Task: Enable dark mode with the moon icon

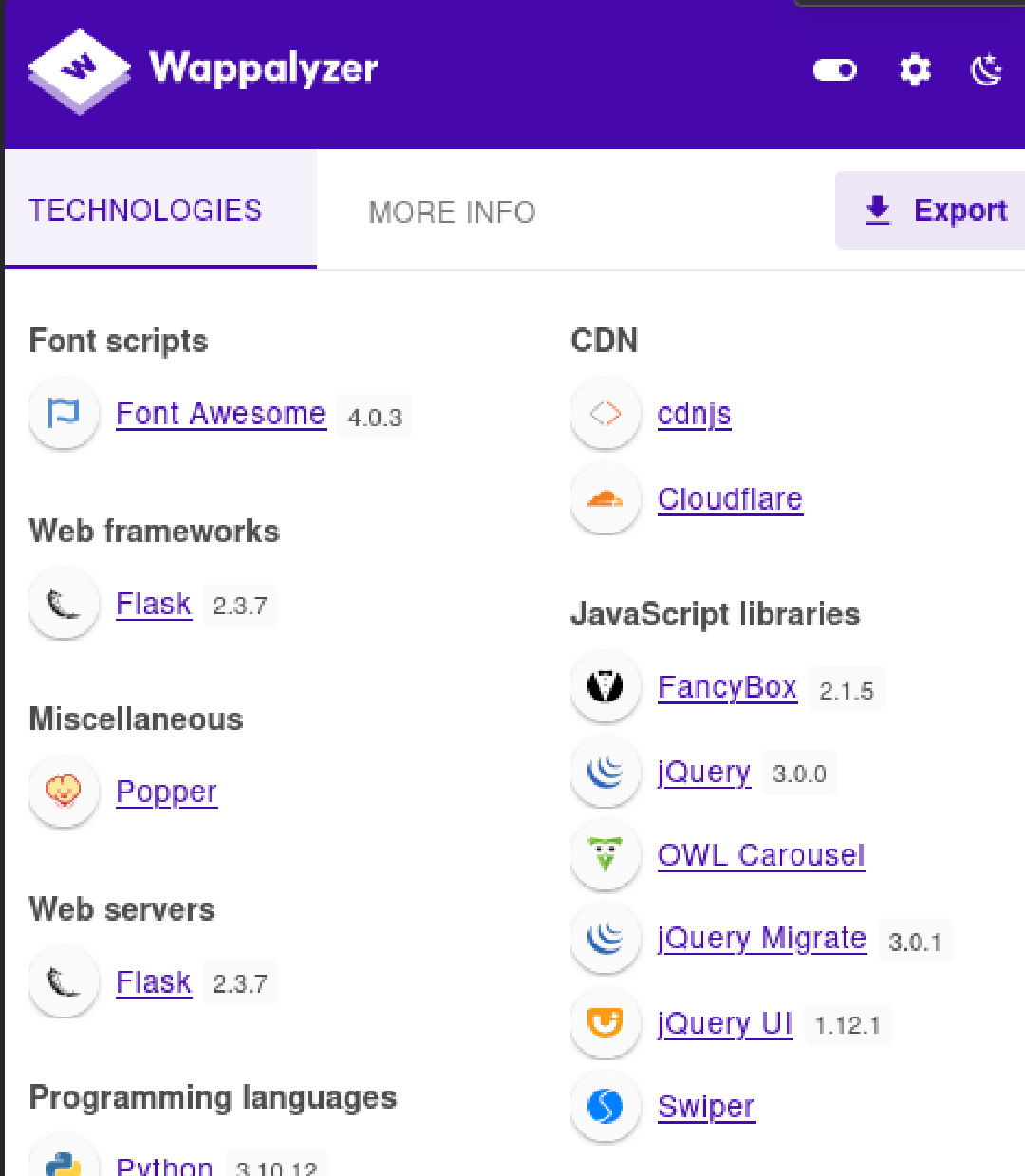Action: click(986, 70)
